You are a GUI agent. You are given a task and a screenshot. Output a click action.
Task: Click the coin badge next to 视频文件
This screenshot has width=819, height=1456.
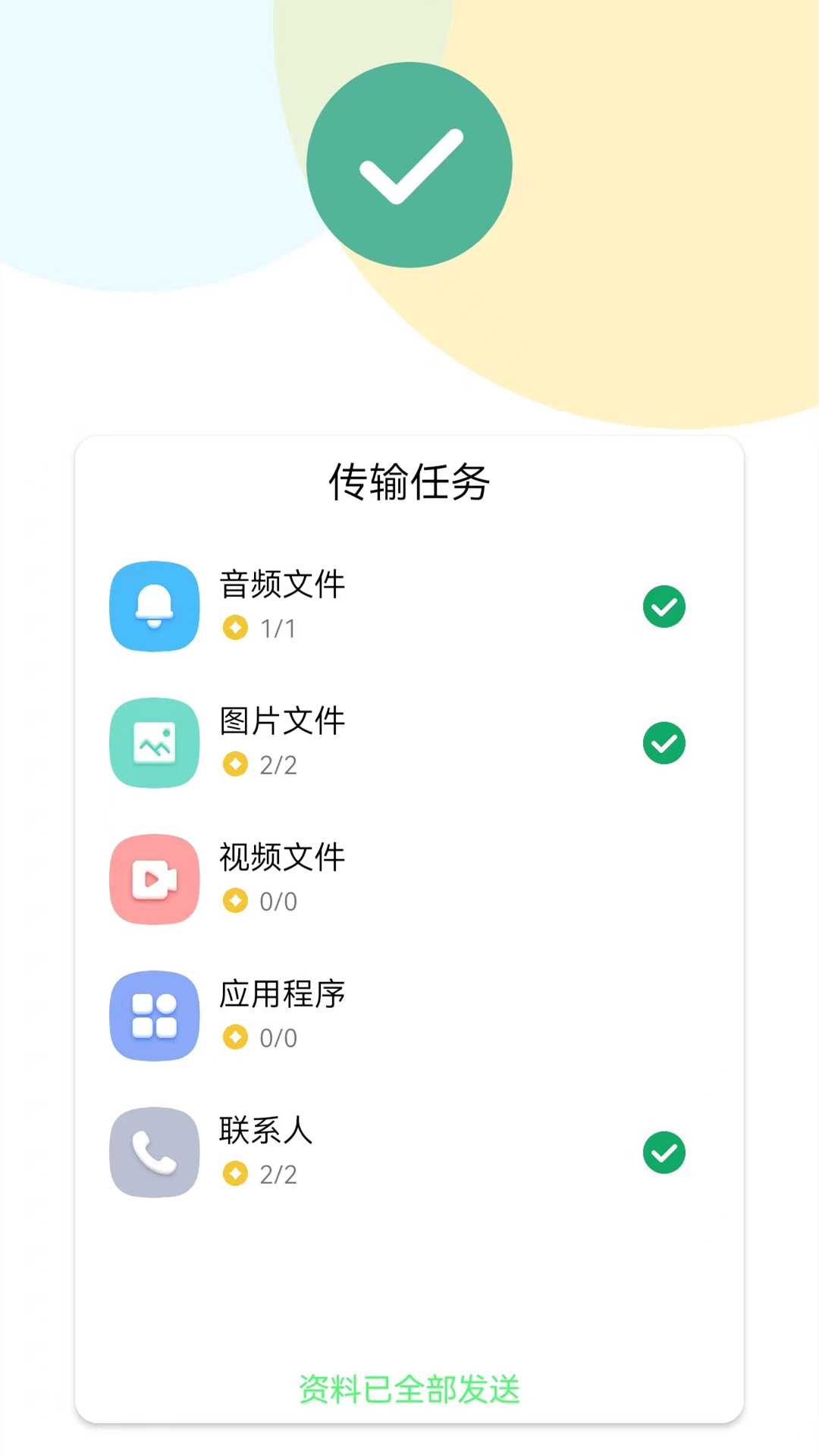235,902
